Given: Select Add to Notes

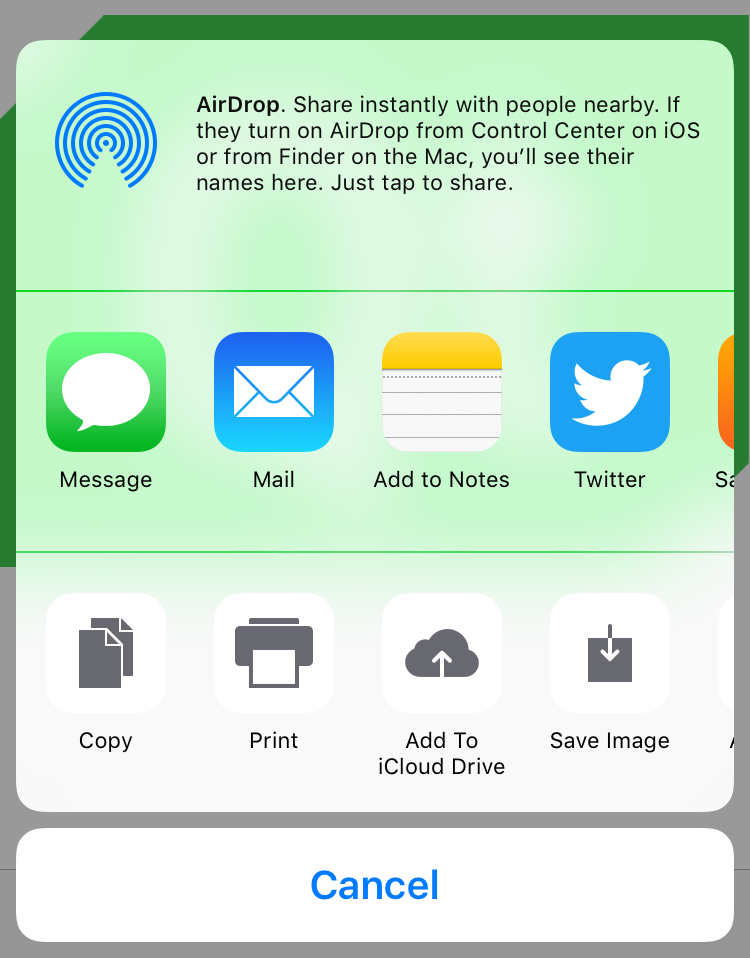Looking at the screenshot, I should 442,392.
